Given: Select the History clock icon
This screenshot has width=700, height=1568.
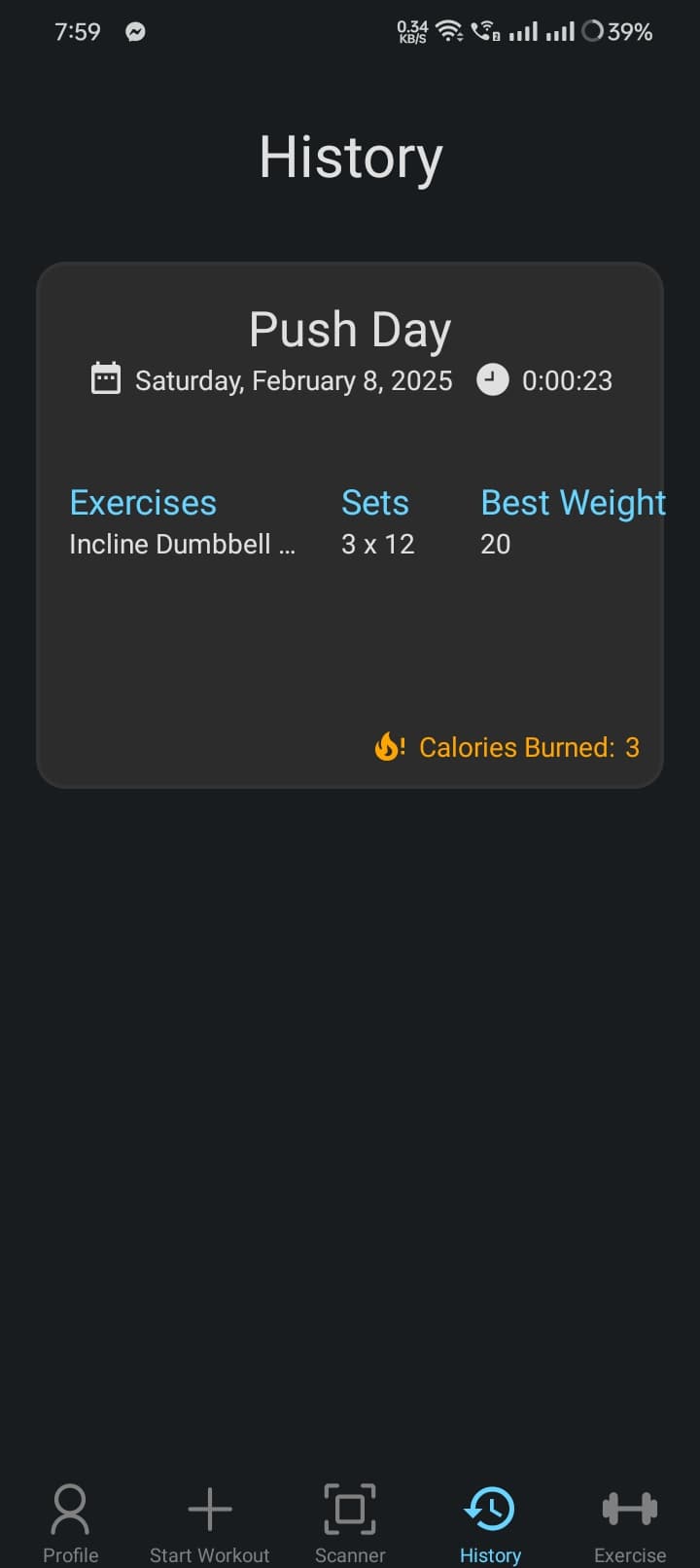Looking at the screenshot, I should click(x=490, y=1507).
